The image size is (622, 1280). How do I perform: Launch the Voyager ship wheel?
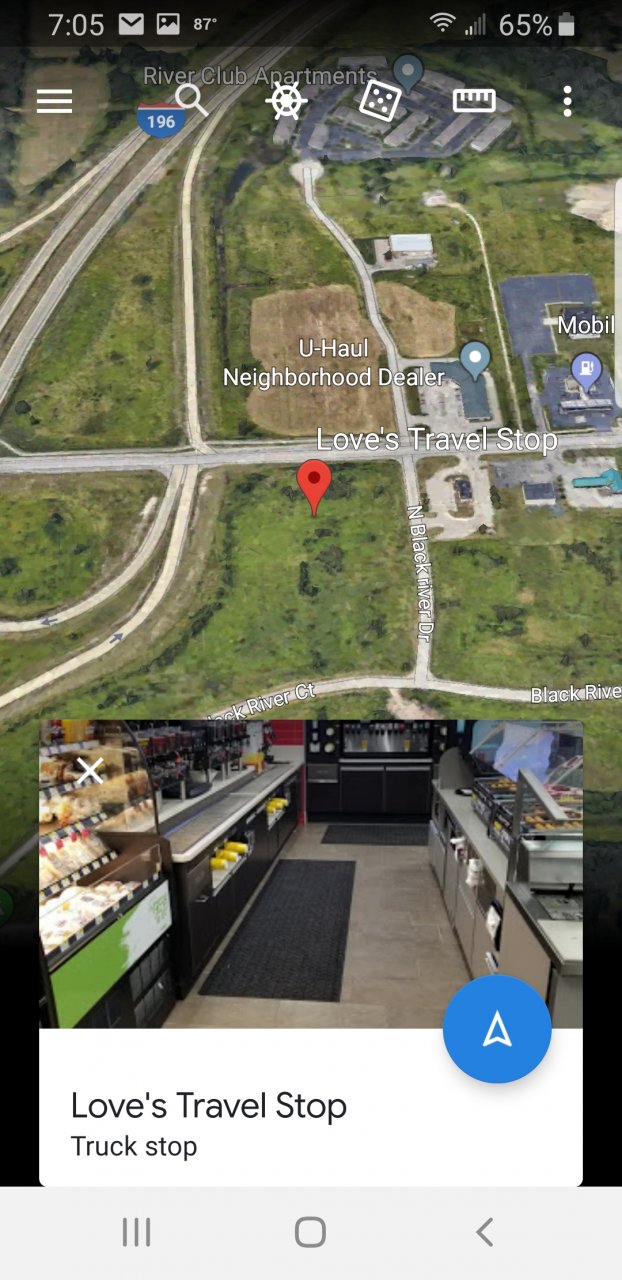[286, 101]
